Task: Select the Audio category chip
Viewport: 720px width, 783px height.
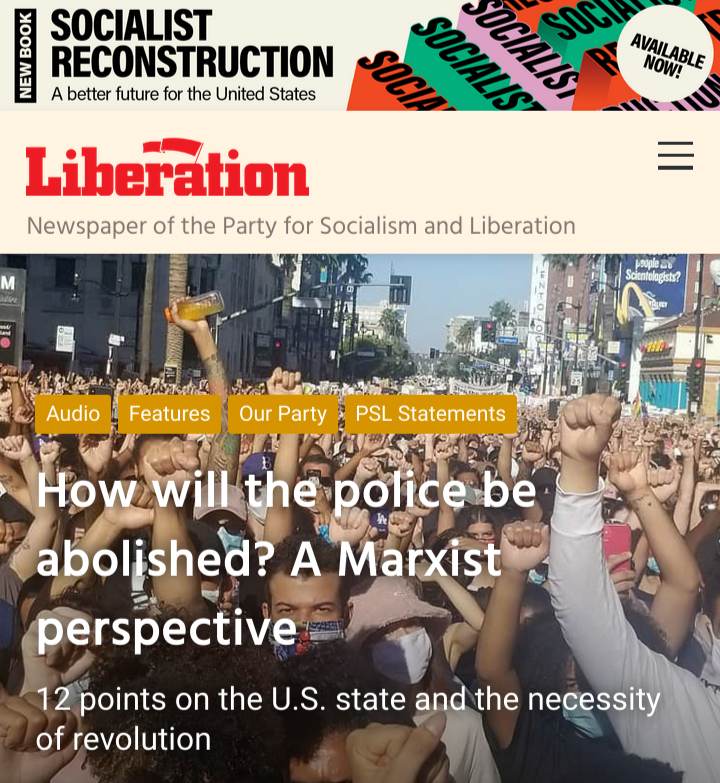Action: tap(73, 414)
